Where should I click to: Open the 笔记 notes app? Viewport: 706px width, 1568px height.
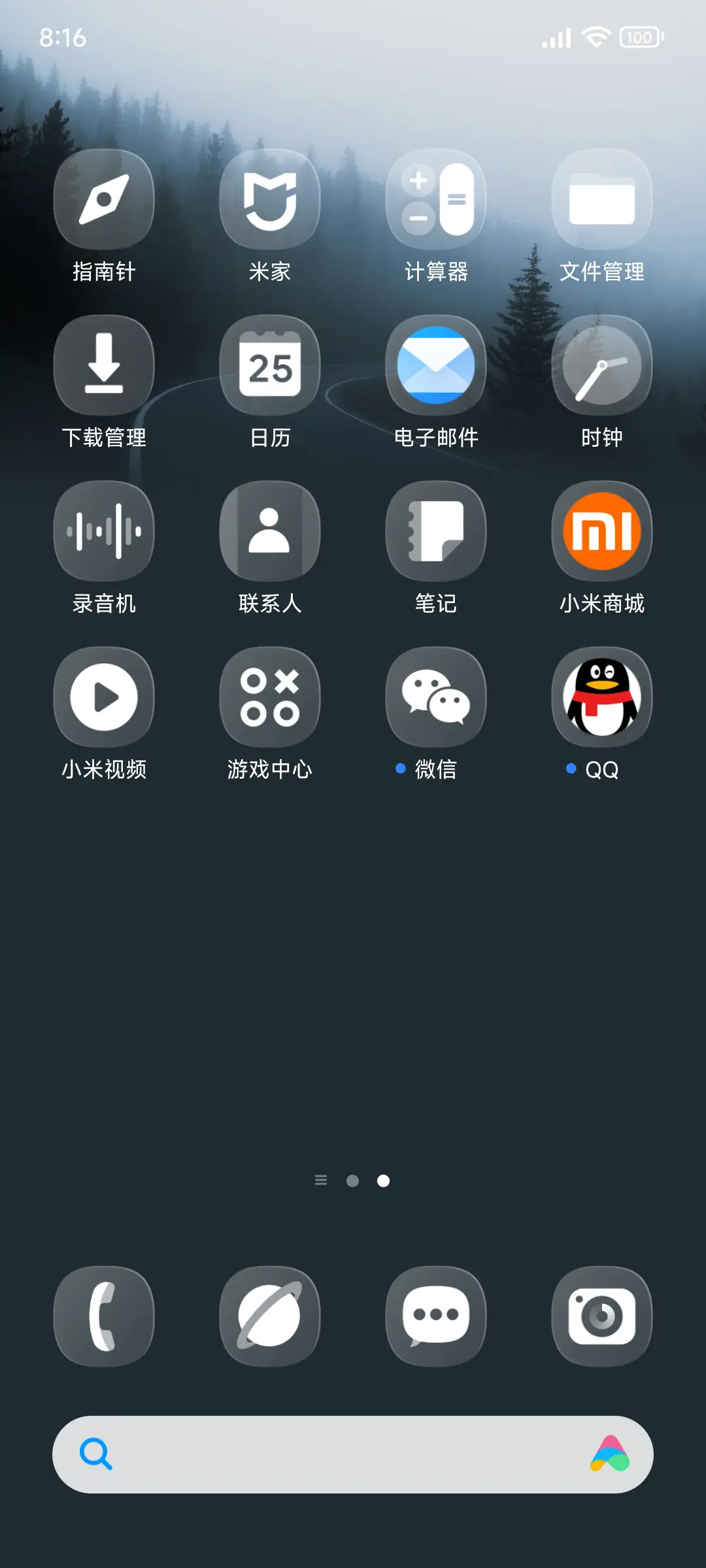[x=436, y=531]
